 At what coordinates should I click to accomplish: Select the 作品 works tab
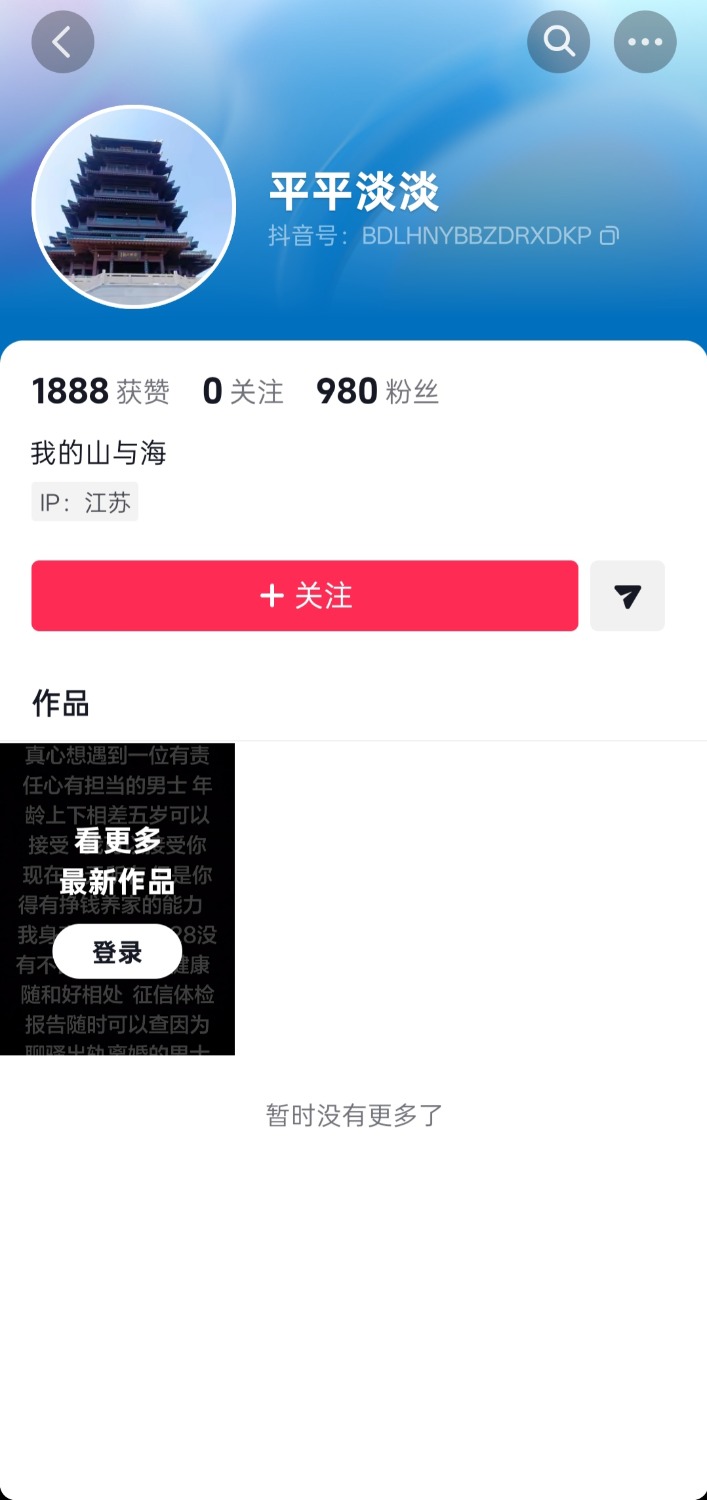tap(61, 703)
